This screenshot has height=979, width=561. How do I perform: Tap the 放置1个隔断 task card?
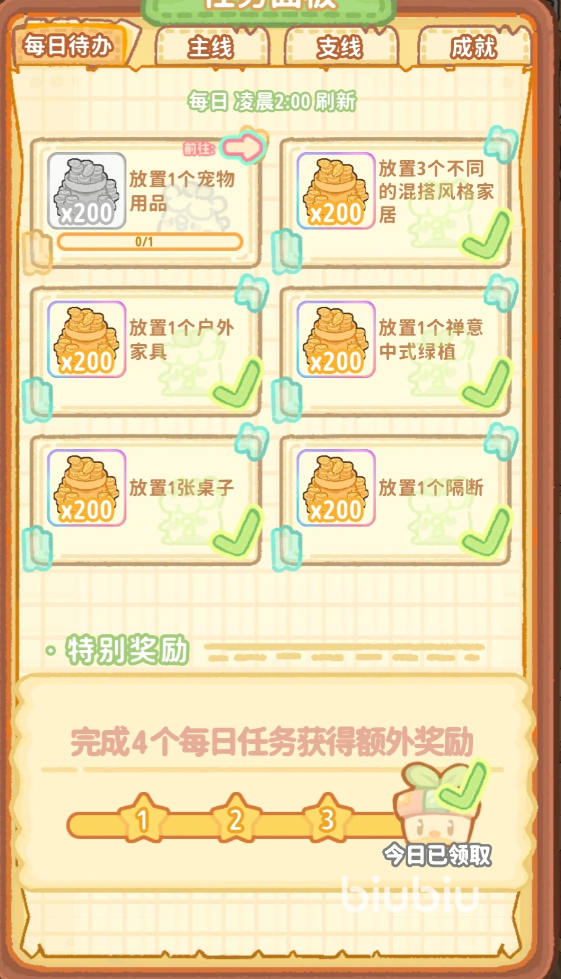pyautogui.click(x=395, y=500)
